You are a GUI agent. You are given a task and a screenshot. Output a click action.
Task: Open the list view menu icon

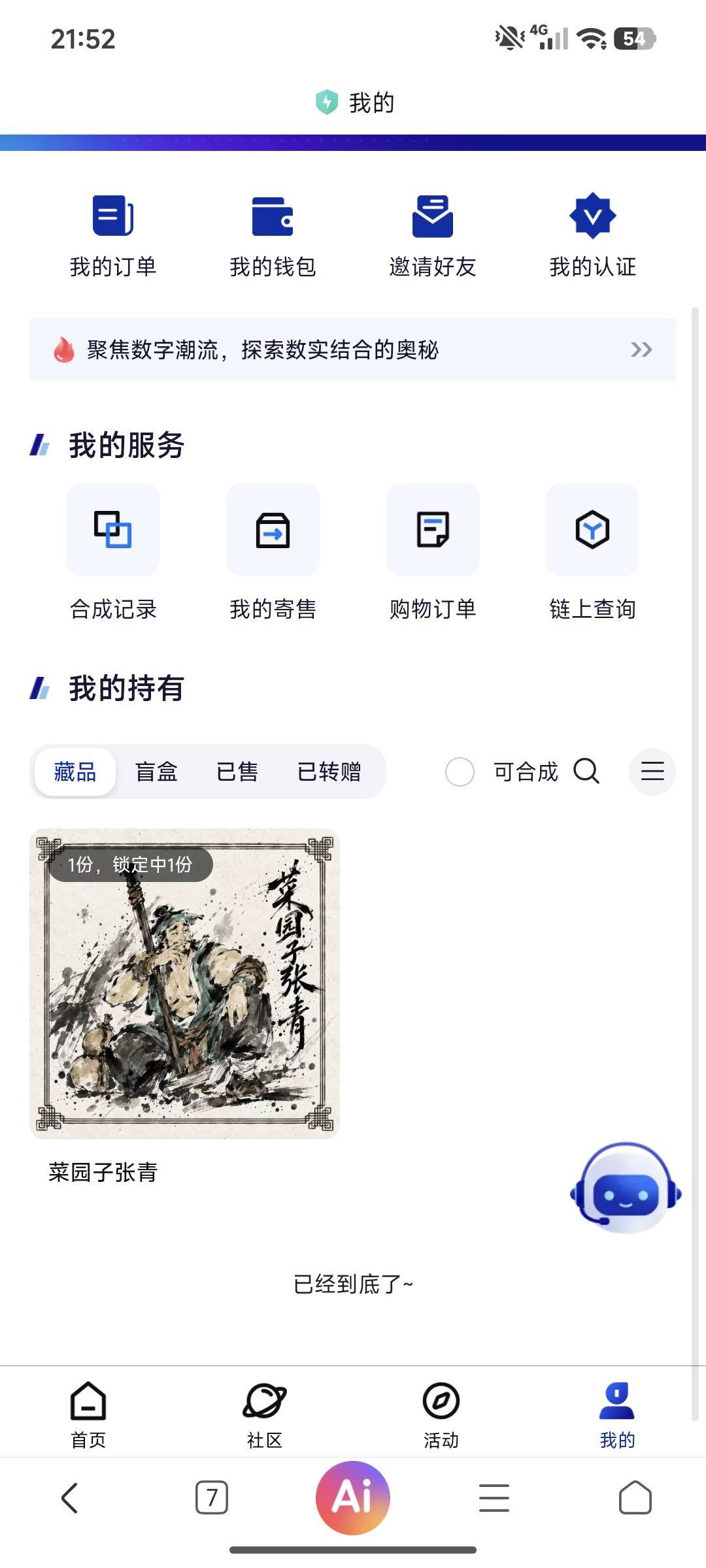click(652, 772)
